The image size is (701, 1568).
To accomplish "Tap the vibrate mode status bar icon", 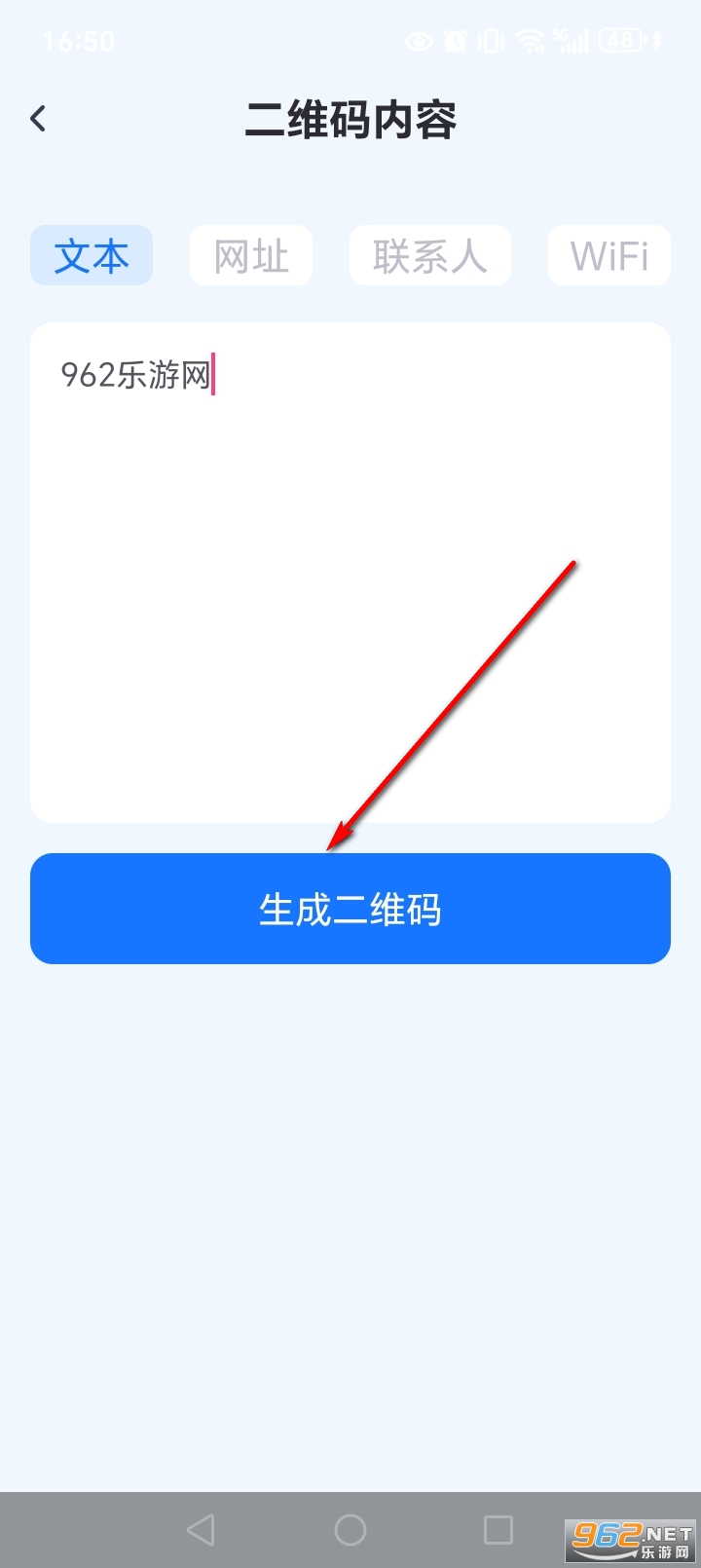I will click(491, 41).
